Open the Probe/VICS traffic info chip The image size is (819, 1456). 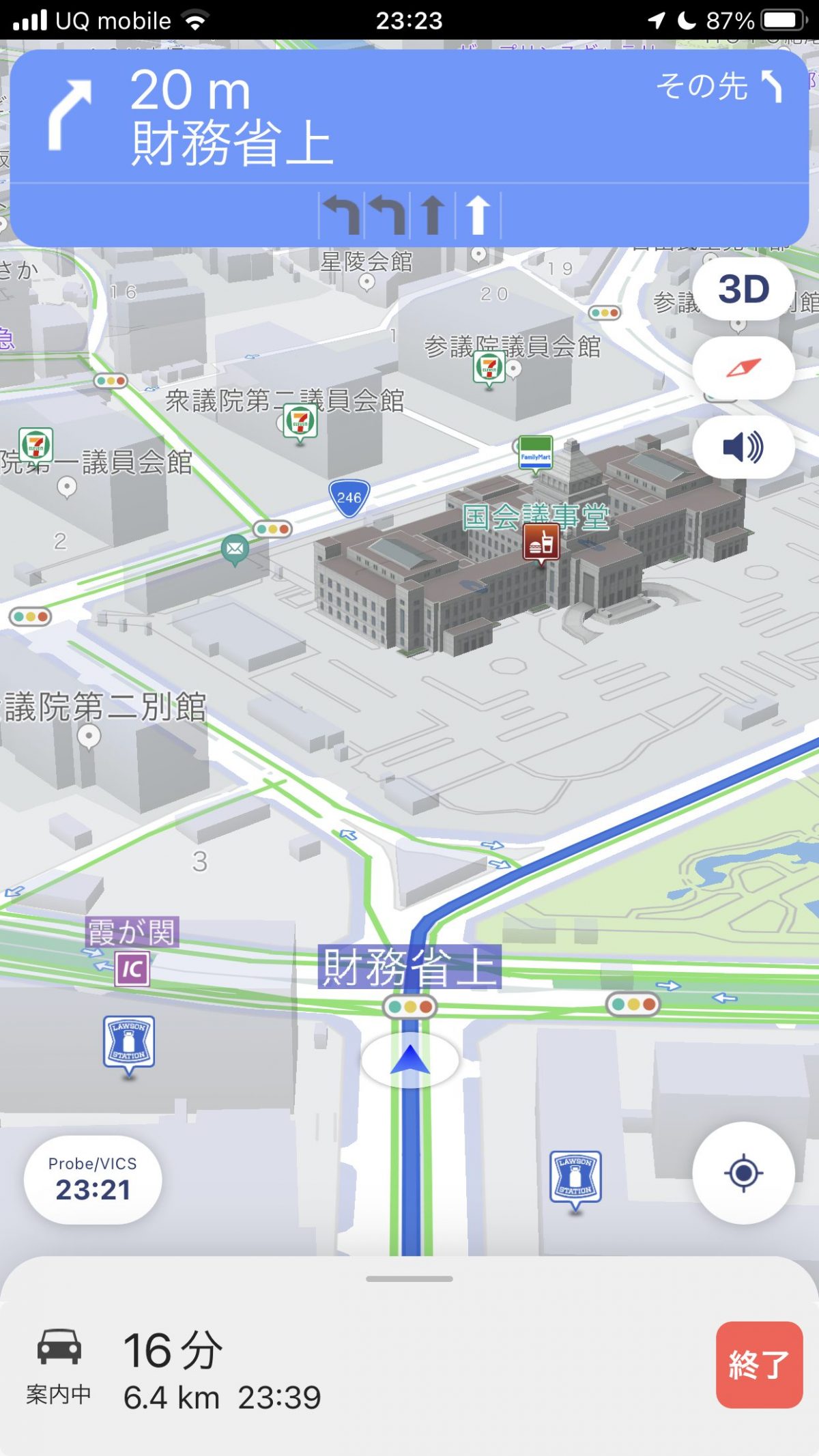pyautogui.click(x=93, y=1179)
